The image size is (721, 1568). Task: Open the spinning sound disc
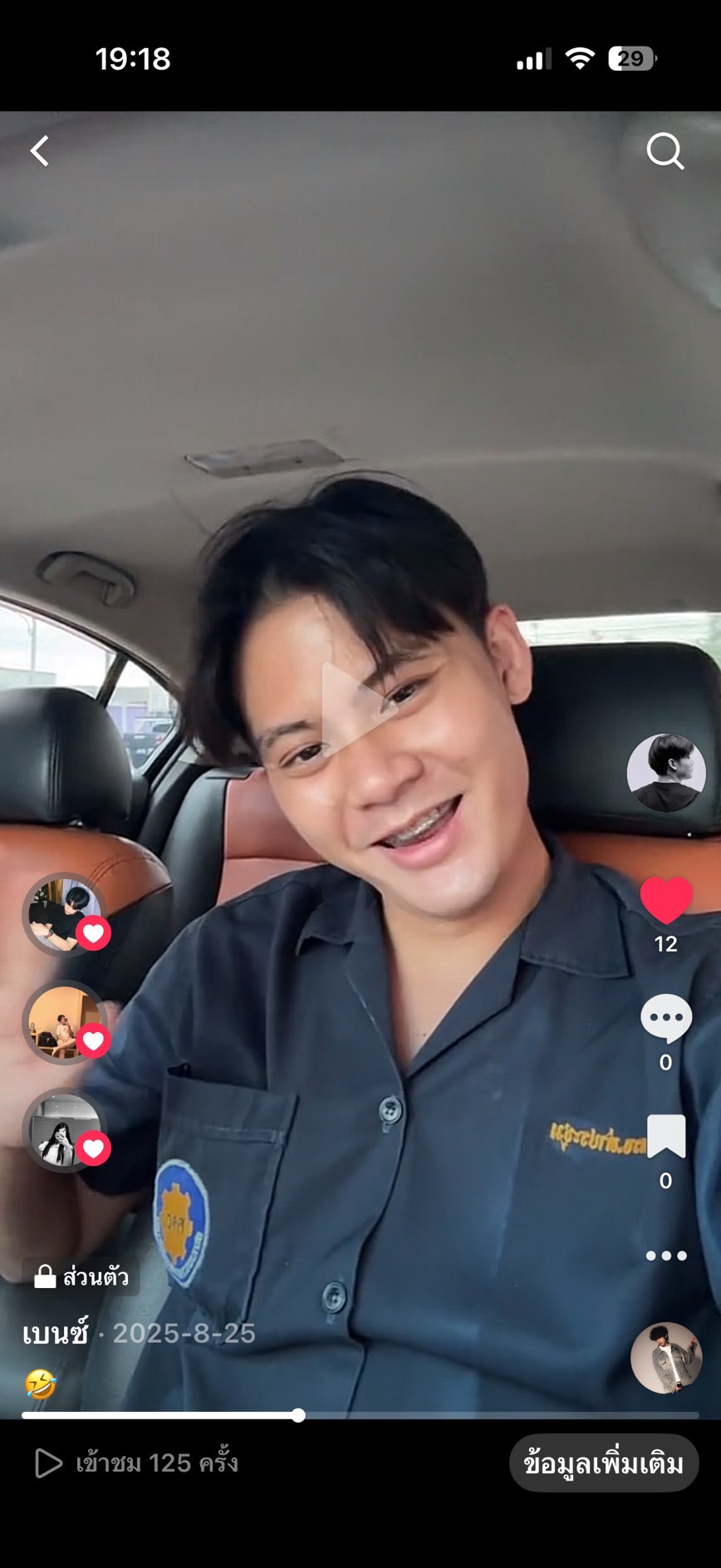[x=665, y=1358]
